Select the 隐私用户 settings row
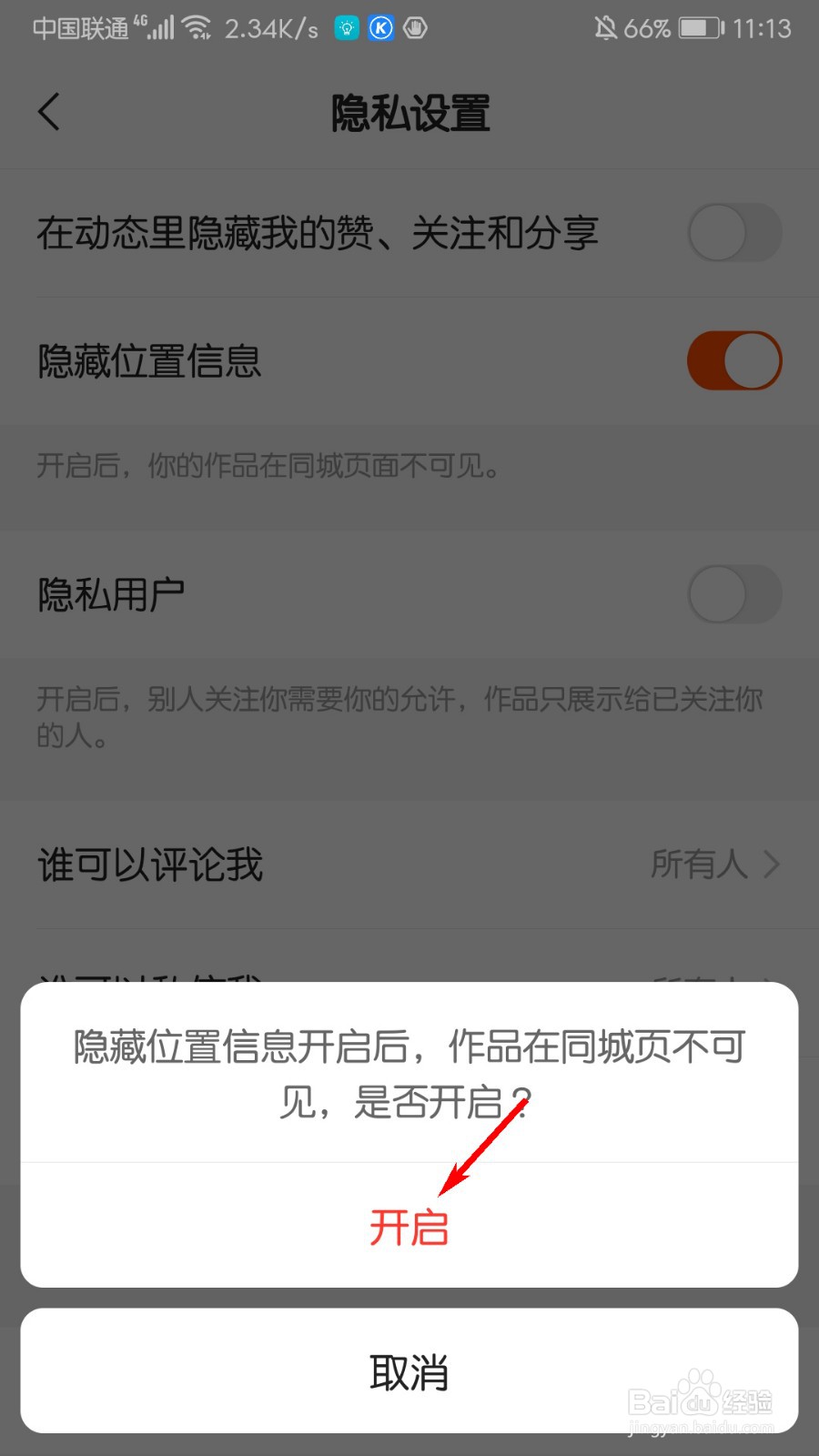 109,591
